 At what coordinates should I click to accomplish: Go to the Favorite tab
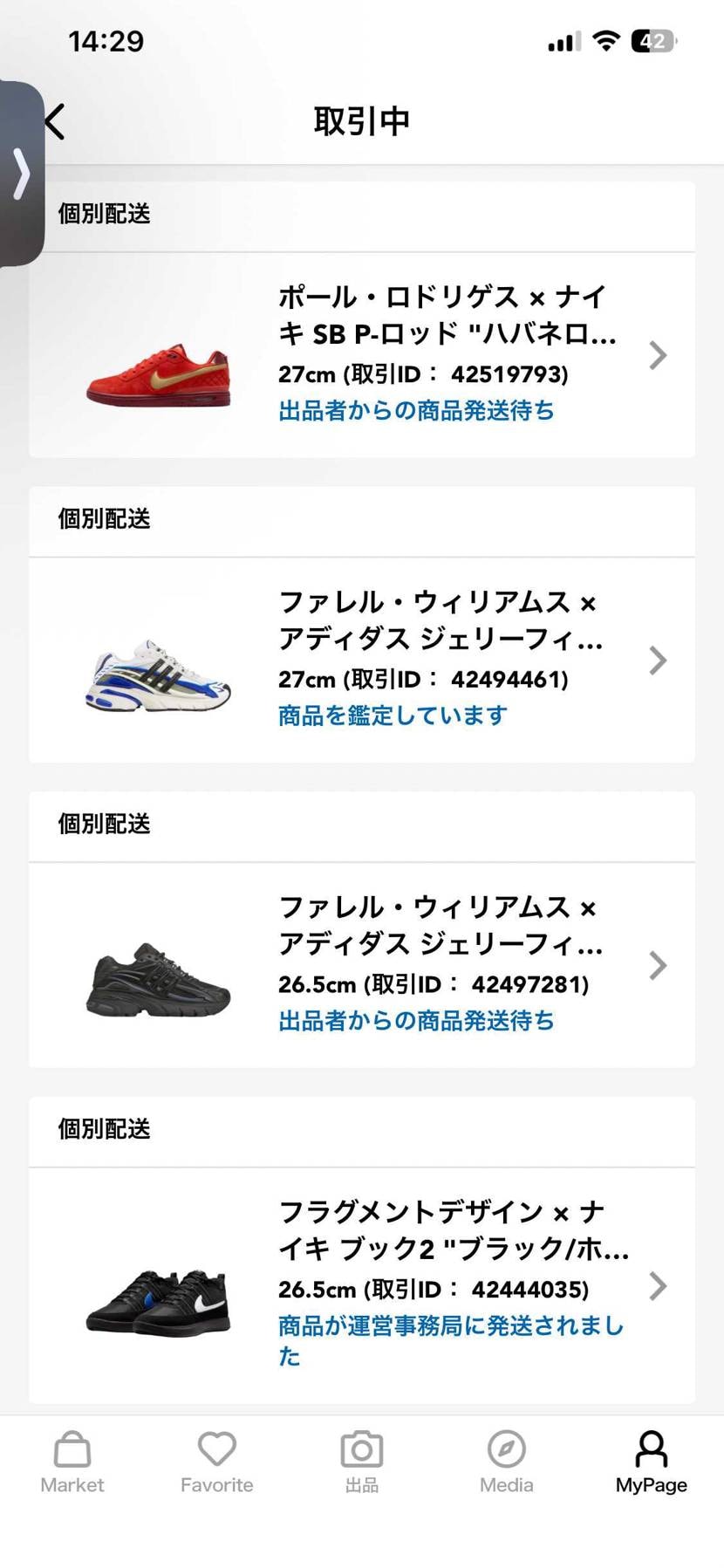tap(217, 1462)
